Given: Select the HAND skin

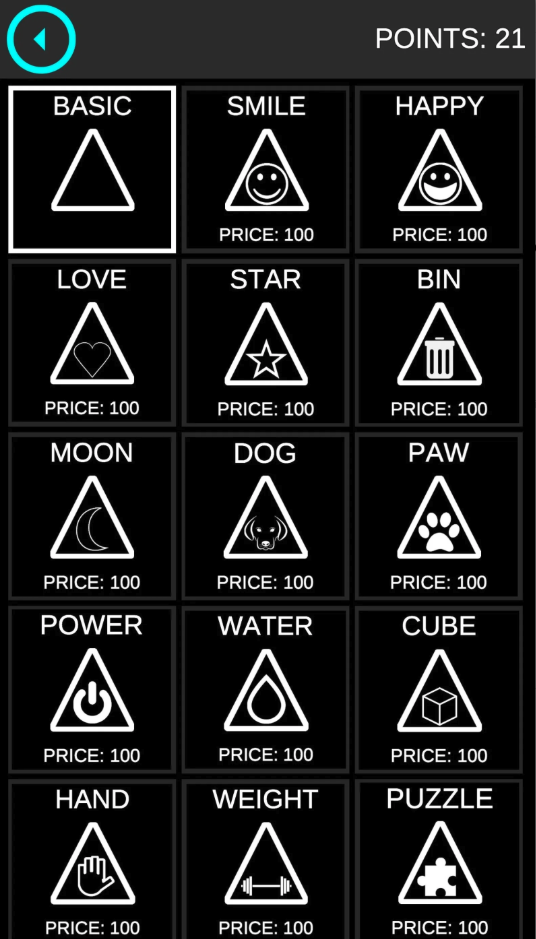Looking at the screenshot, I should [x=92, y=859].
